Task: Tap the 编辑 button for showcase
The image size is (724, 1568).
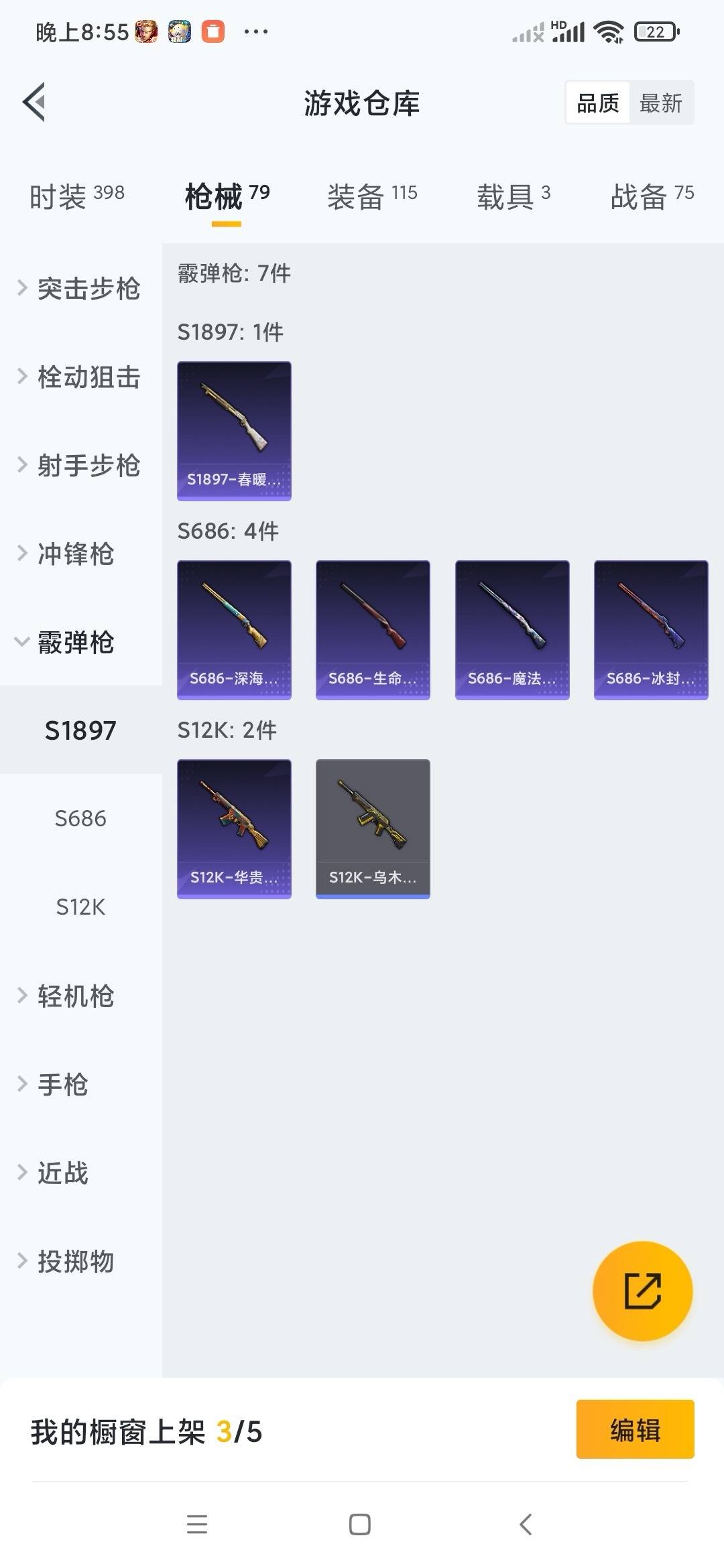Action: click(x=634, y=1430)
